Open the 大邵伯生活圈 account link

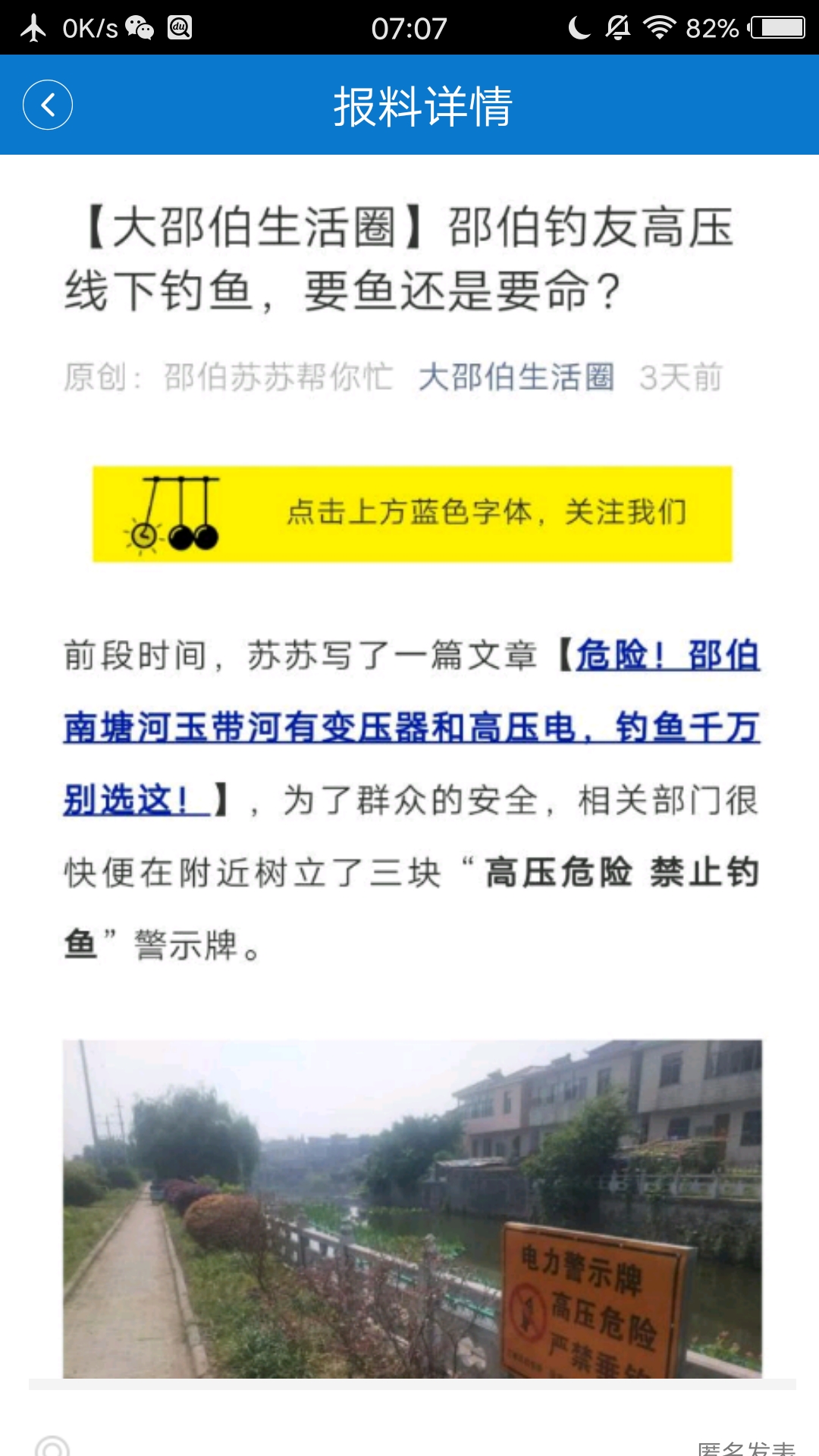pyautogui.click(x=516, y=377)
